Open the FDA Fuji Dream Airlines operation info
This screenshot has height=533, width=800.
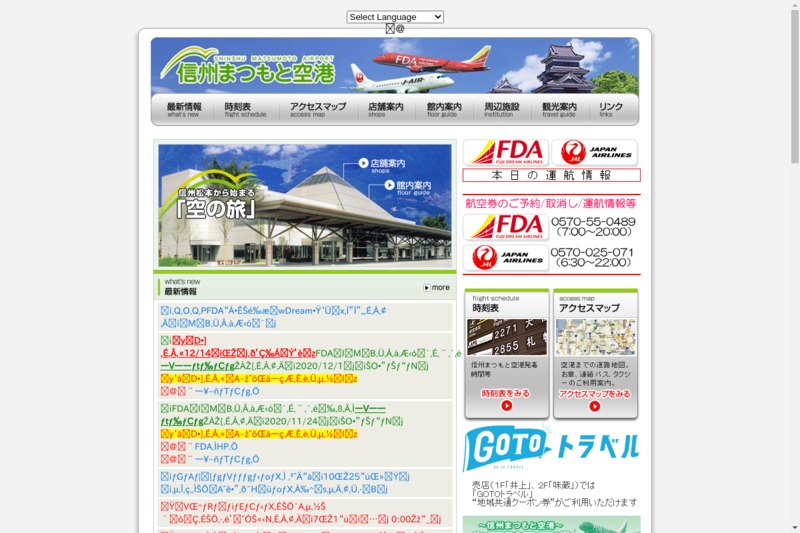pos(505,152)
